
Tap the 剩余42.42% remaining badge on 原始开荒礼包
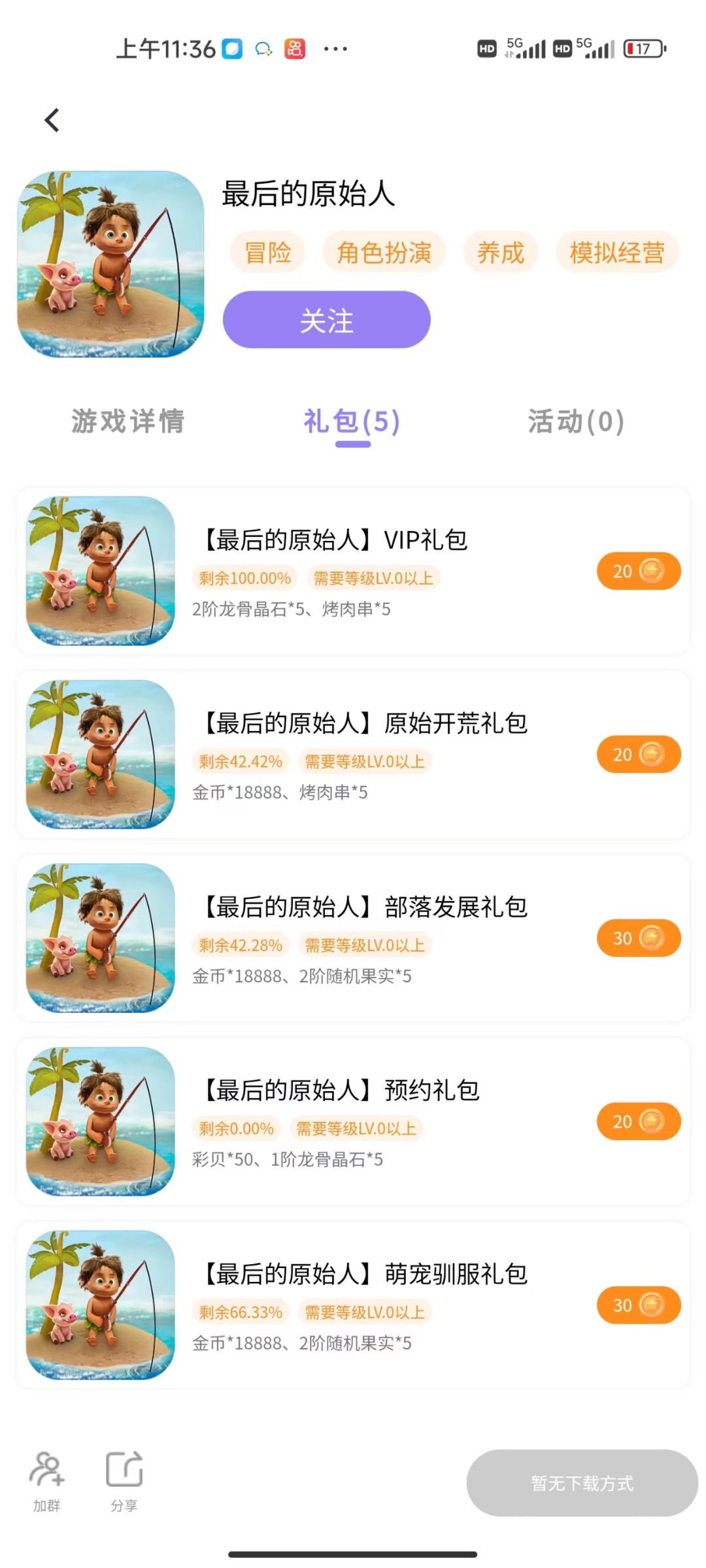point(239,761)
